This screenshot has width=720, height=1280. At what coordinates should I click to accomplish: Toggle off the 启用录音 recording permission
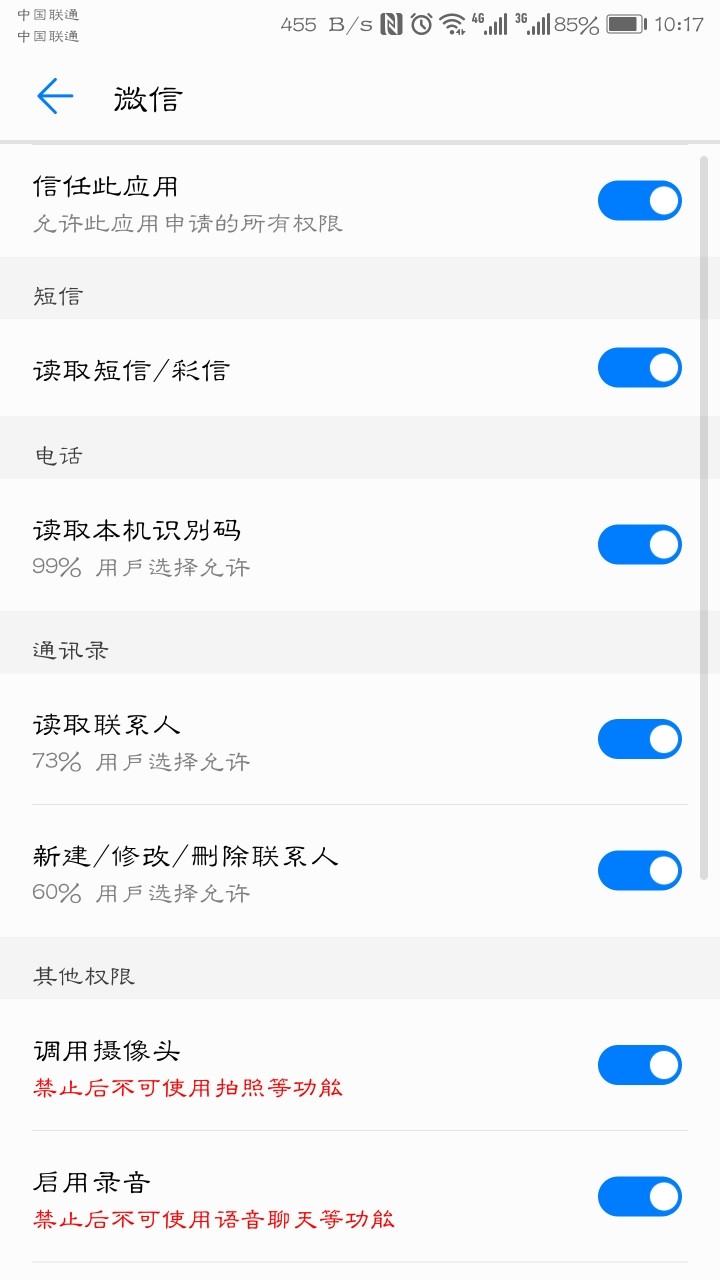639,1196
